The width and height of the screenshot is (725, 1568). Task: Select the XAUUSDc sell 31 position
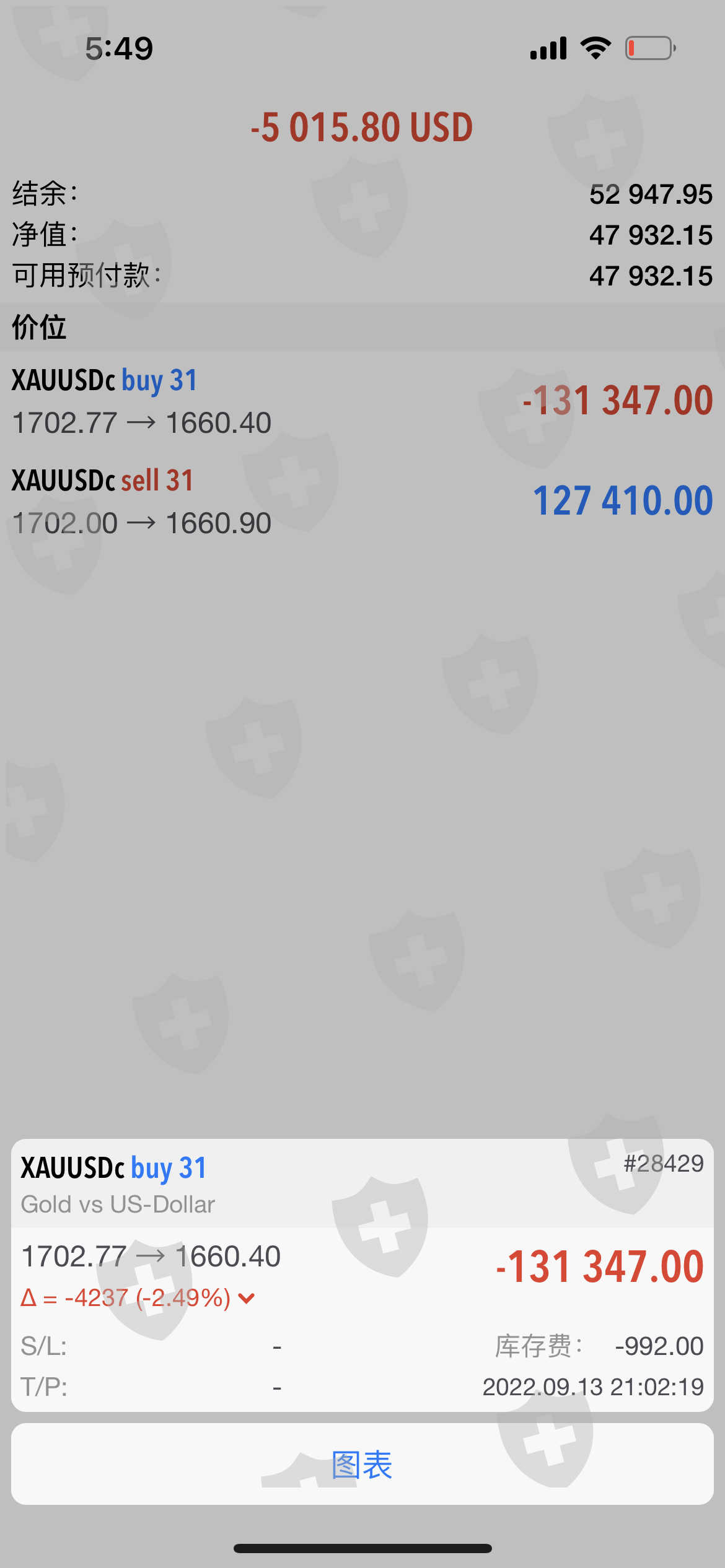click(362, 501)
